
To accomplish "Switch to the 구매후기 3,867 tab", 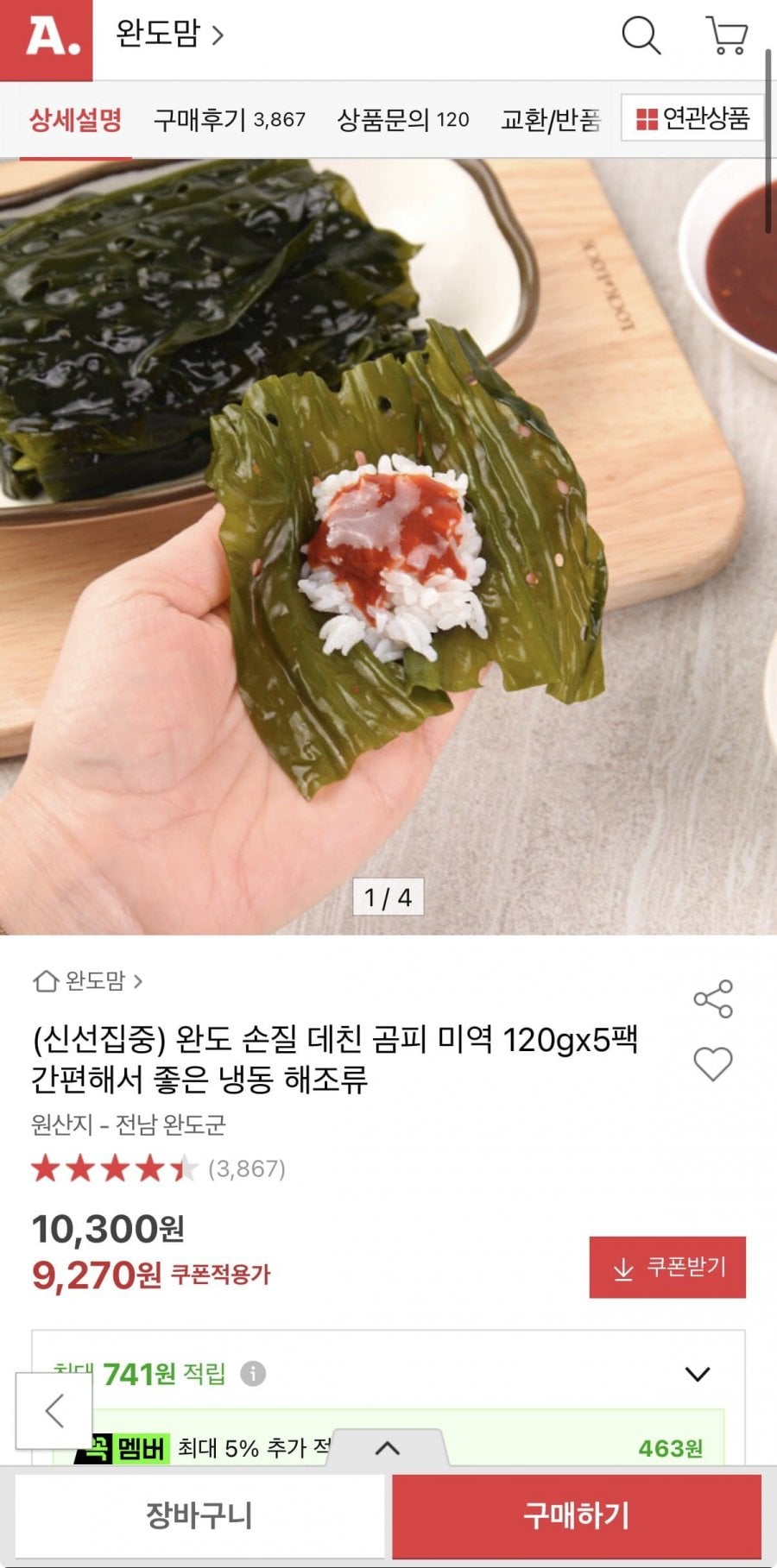I will (230, 120).
